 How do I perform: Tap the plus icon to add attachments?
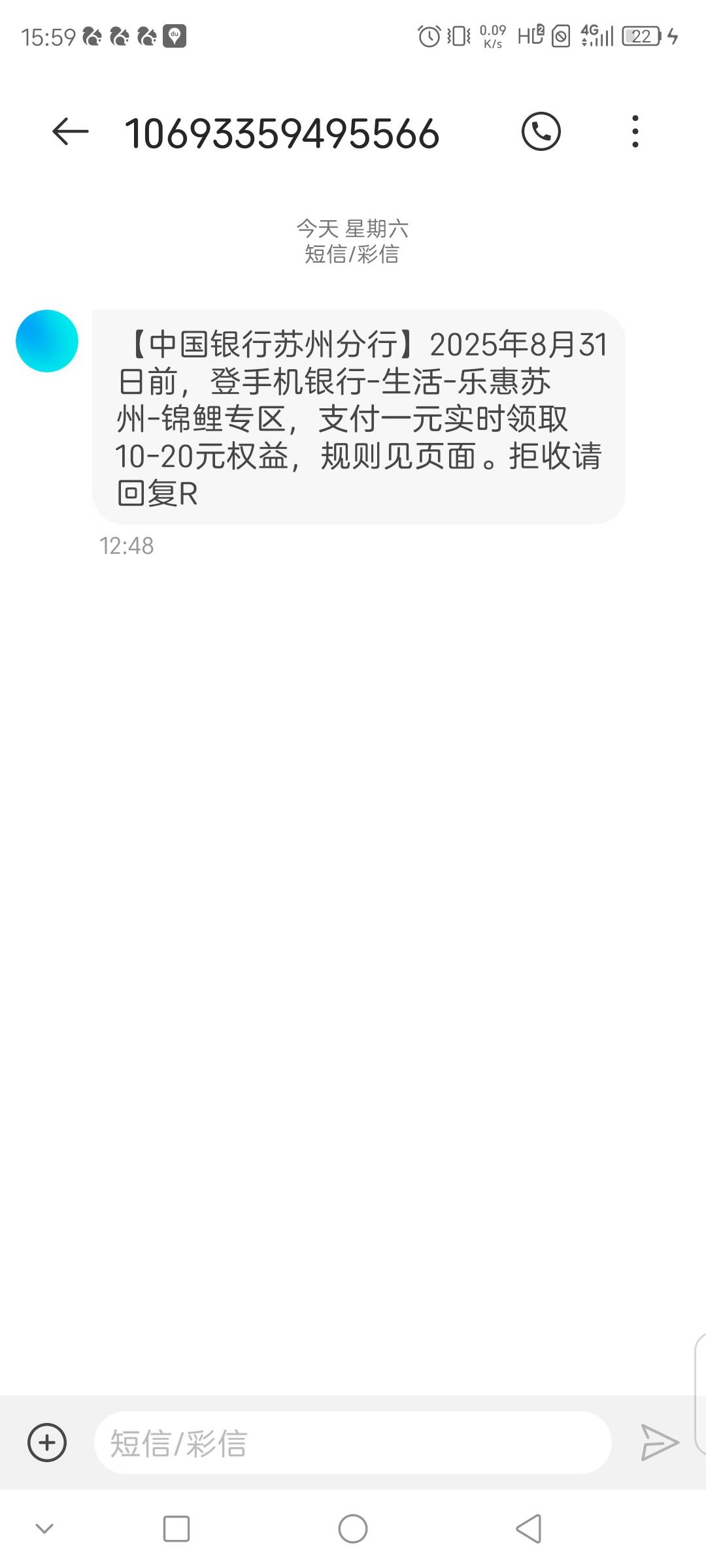pyautogui.click(x=47, y=1443)
